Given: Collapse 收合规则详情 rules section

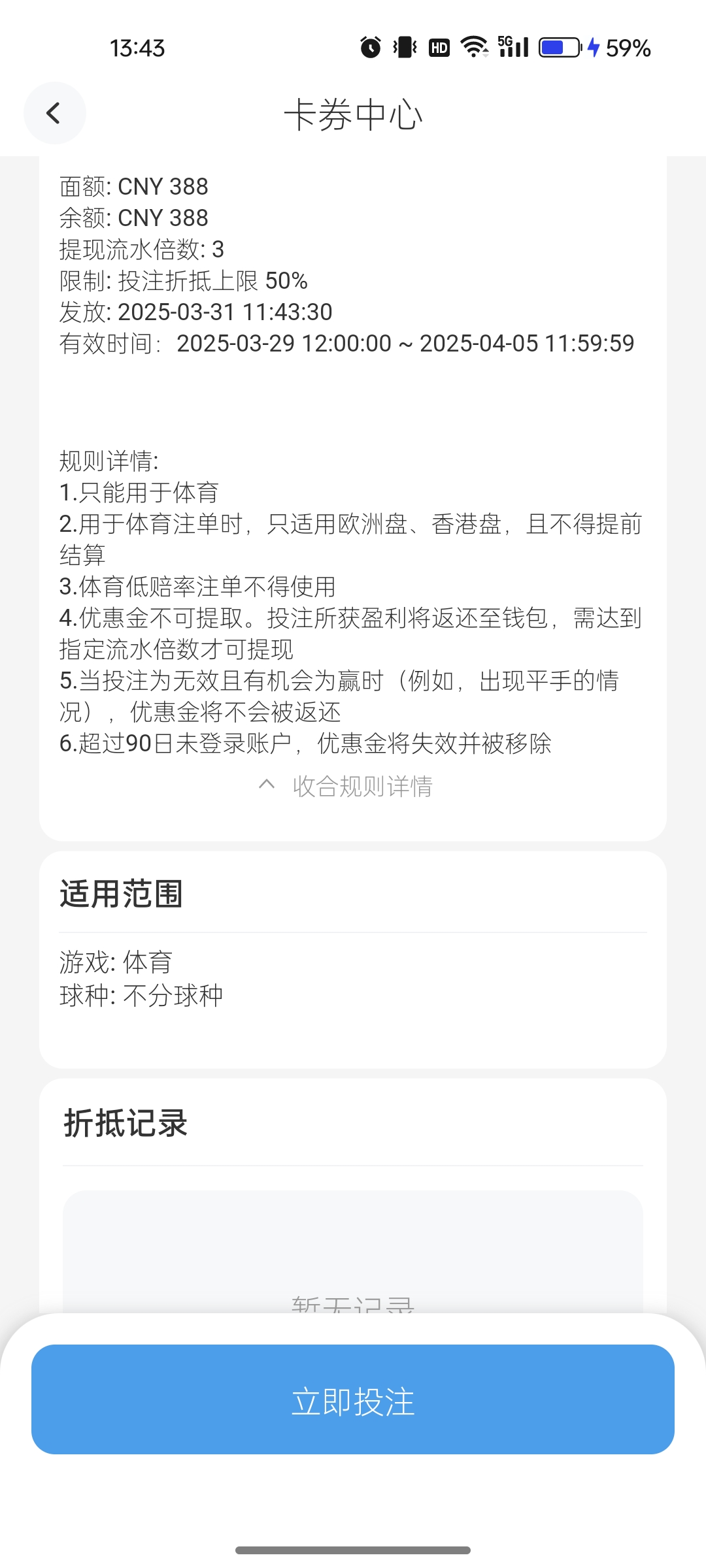Looking at the screenshot, I should coord(347,786).
